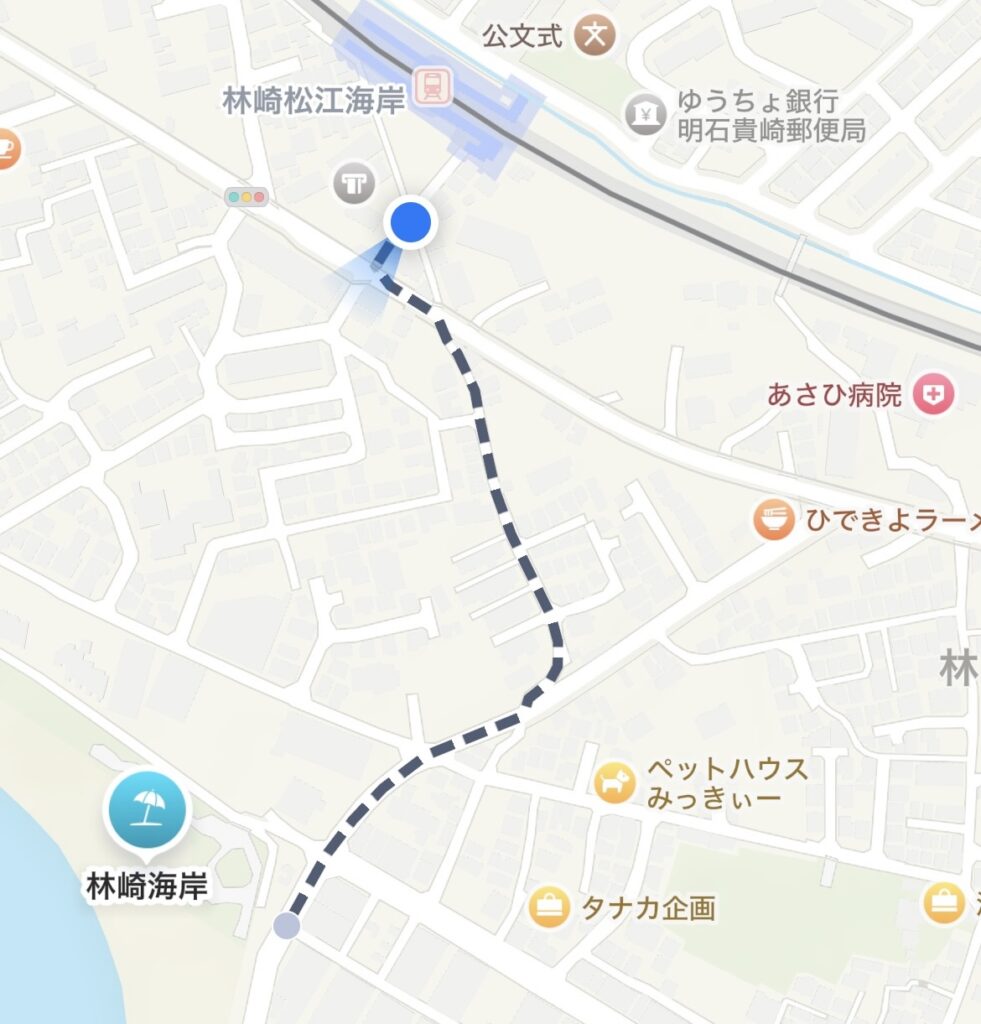The height and width of the screenshot is (1024, 981).
Task: Open the 林崎松江海岸 station marker
Action: tap(434, 86)
